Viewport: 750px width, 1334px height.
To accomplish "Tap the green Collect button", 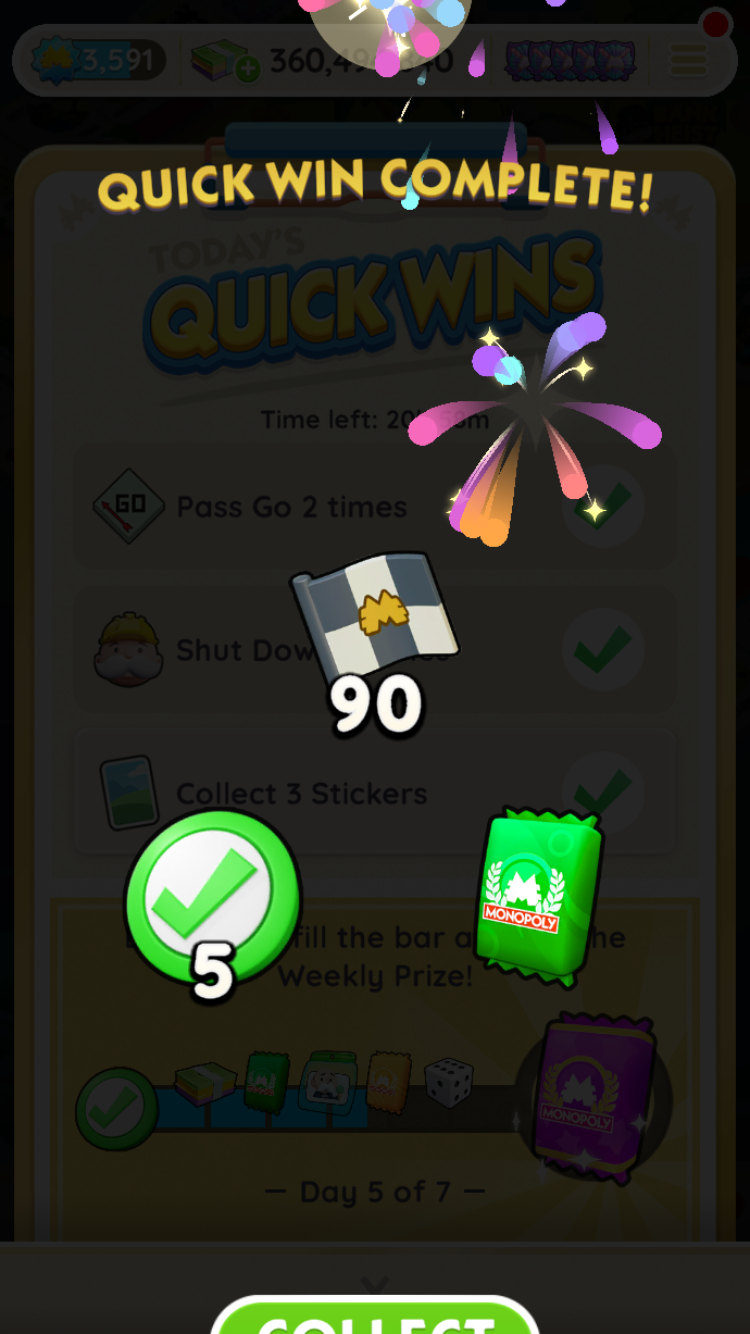I will click(x=375, y=1318).
